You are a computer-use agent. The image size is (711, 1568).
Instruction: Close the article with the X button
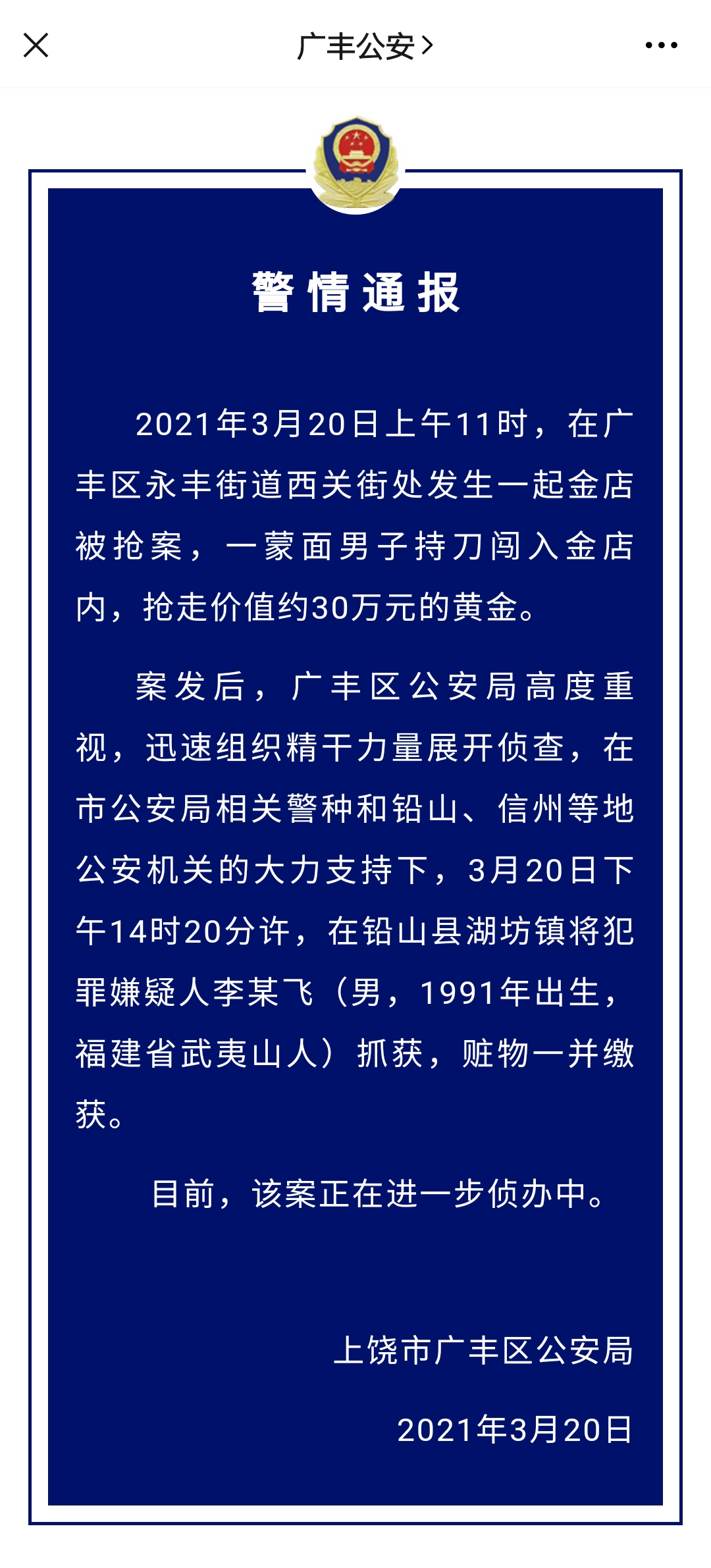coord(36,45)
